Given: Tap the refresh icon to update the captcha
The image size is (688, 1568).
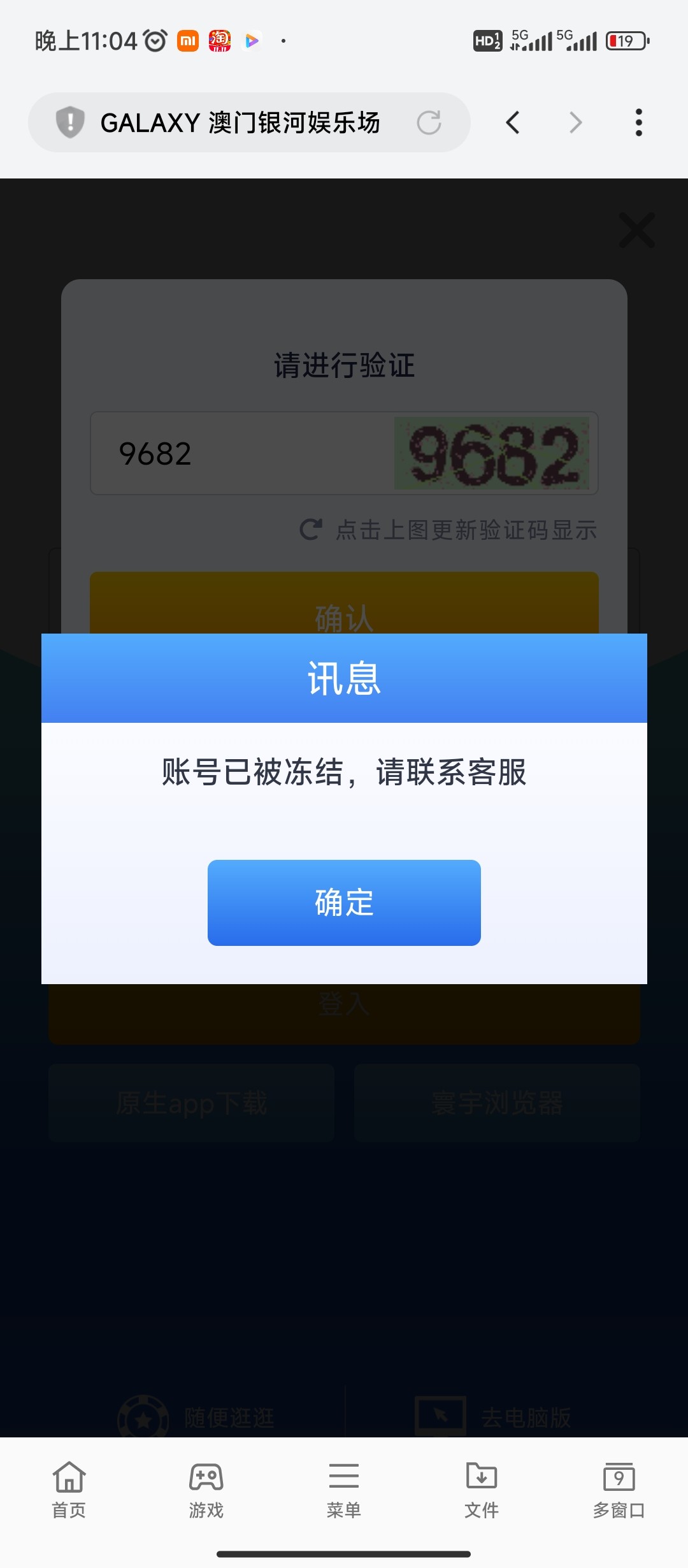Looking at the screenshot, I should [x=312, y=530].
